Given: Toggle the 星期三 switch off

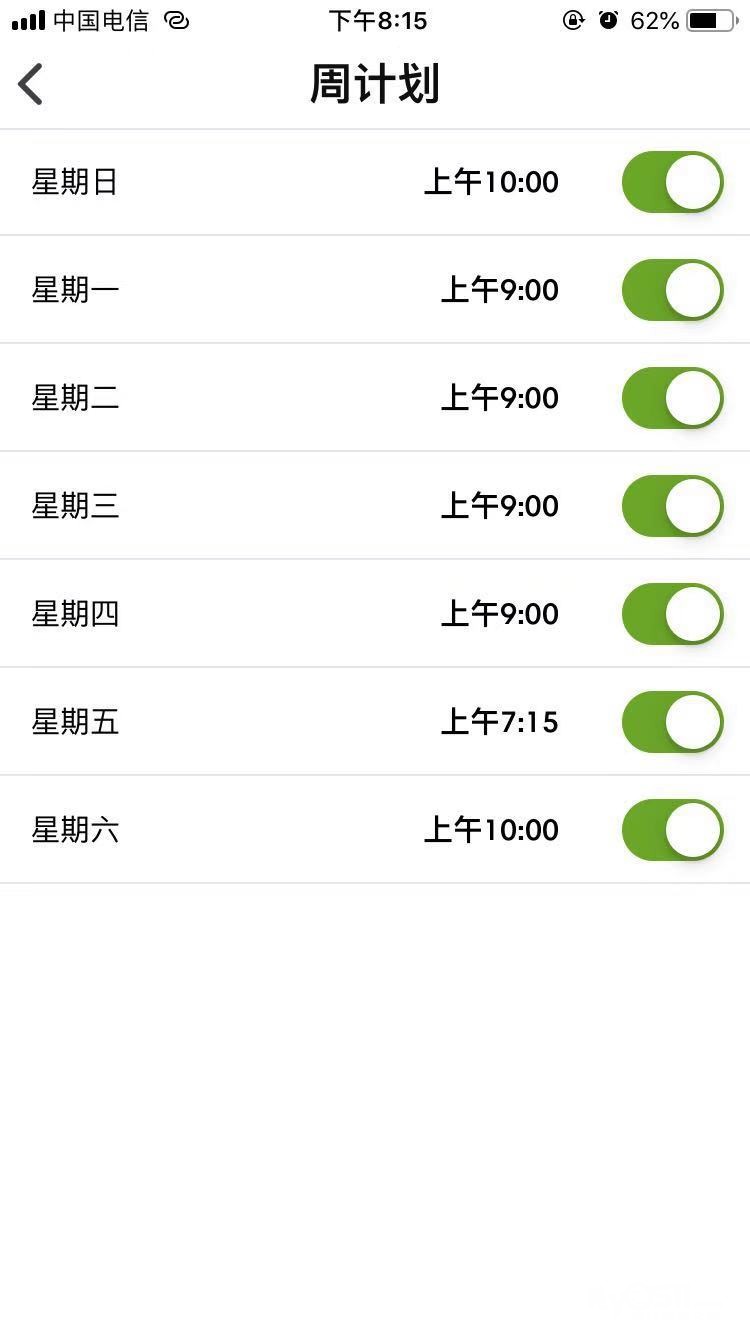Looking at the screenshot, I should coord(672,506).
